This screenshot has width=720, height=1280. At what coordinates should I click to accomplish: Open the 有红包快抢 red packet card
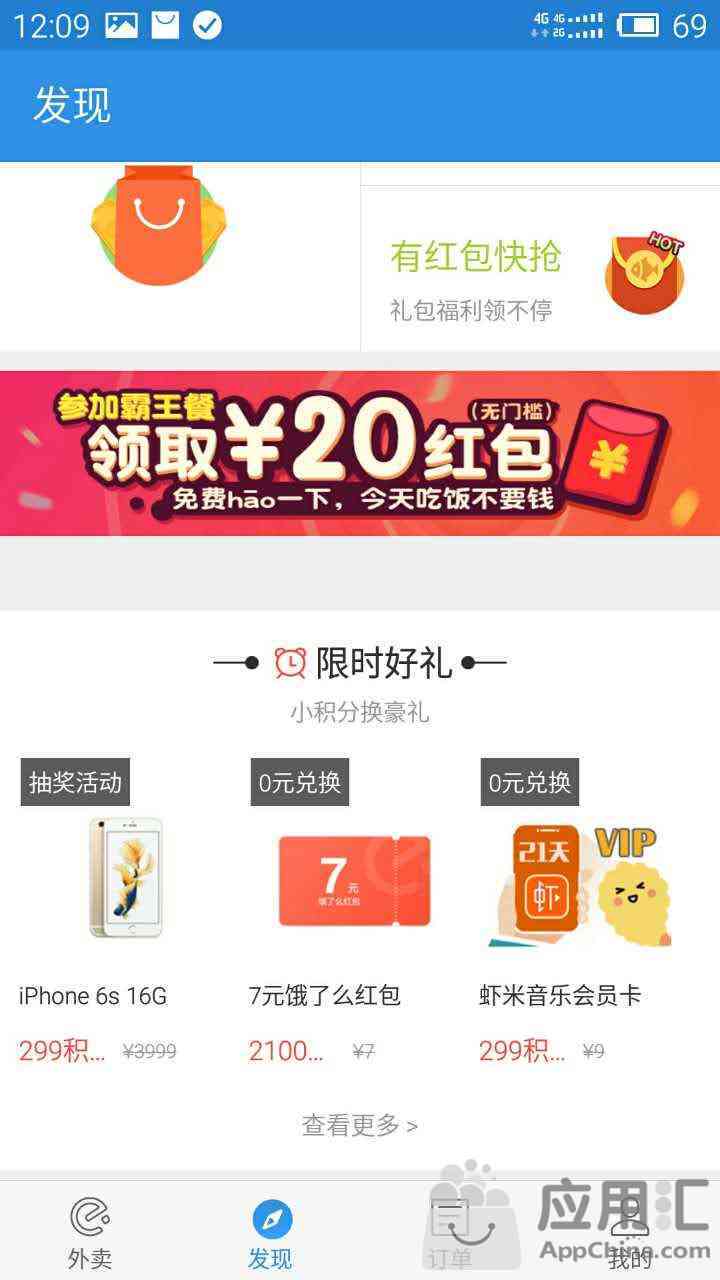(x=540, y=270)
